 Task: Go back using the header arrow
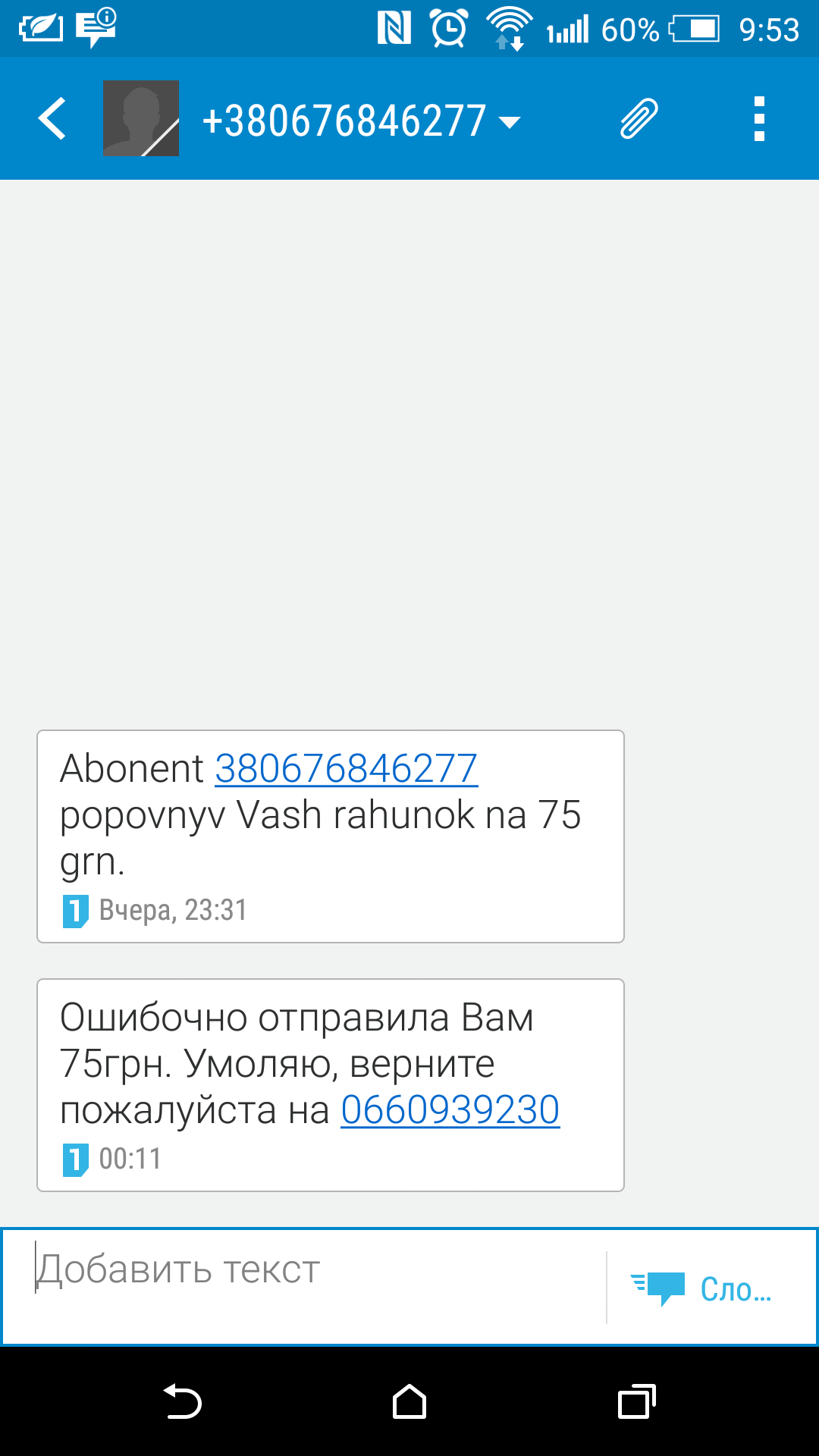click(x=52, y=119)
